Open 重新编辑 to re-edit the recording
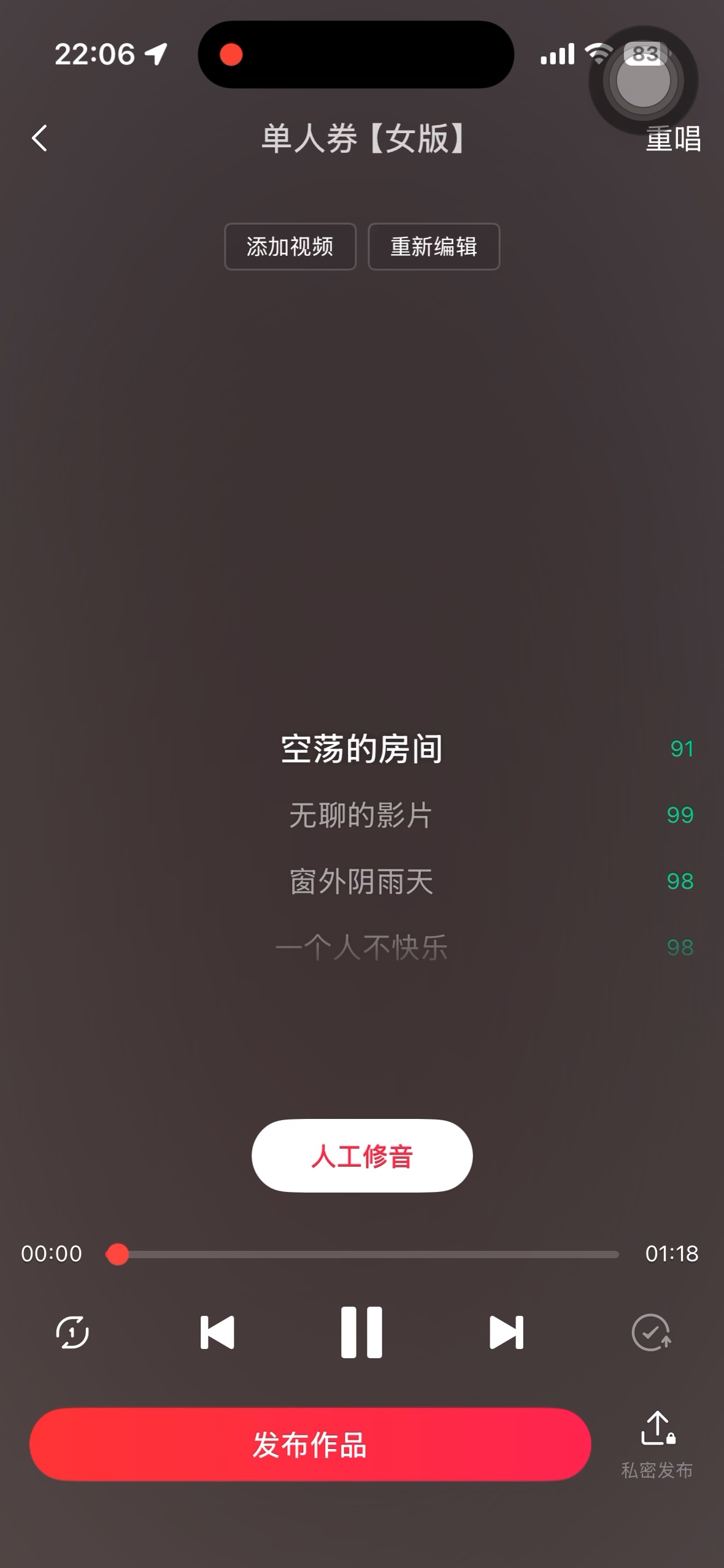 click(434, 247)
